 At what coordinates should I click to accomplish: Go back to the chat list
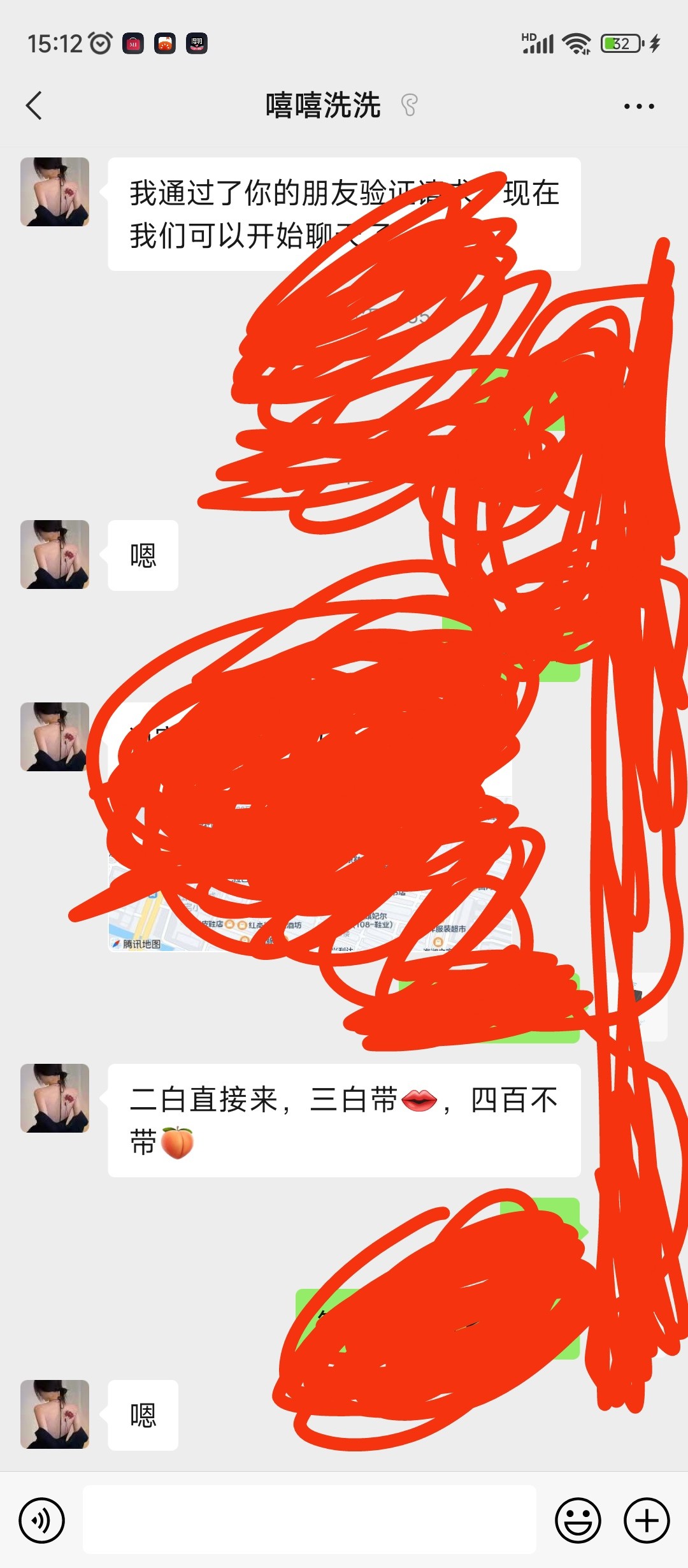click(34, 106)
